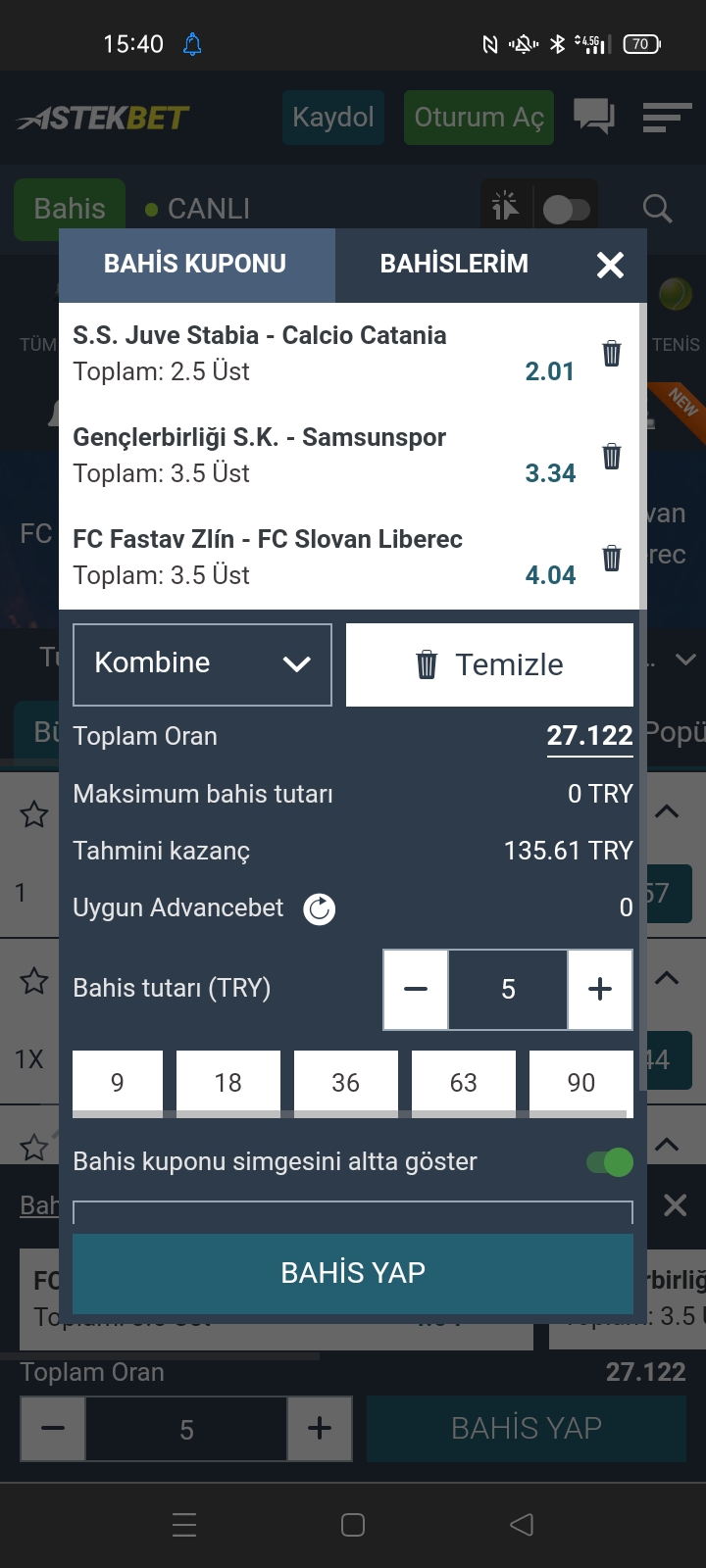
Task: Switch to the BAHİSLERİM tab
Action: 454,265
